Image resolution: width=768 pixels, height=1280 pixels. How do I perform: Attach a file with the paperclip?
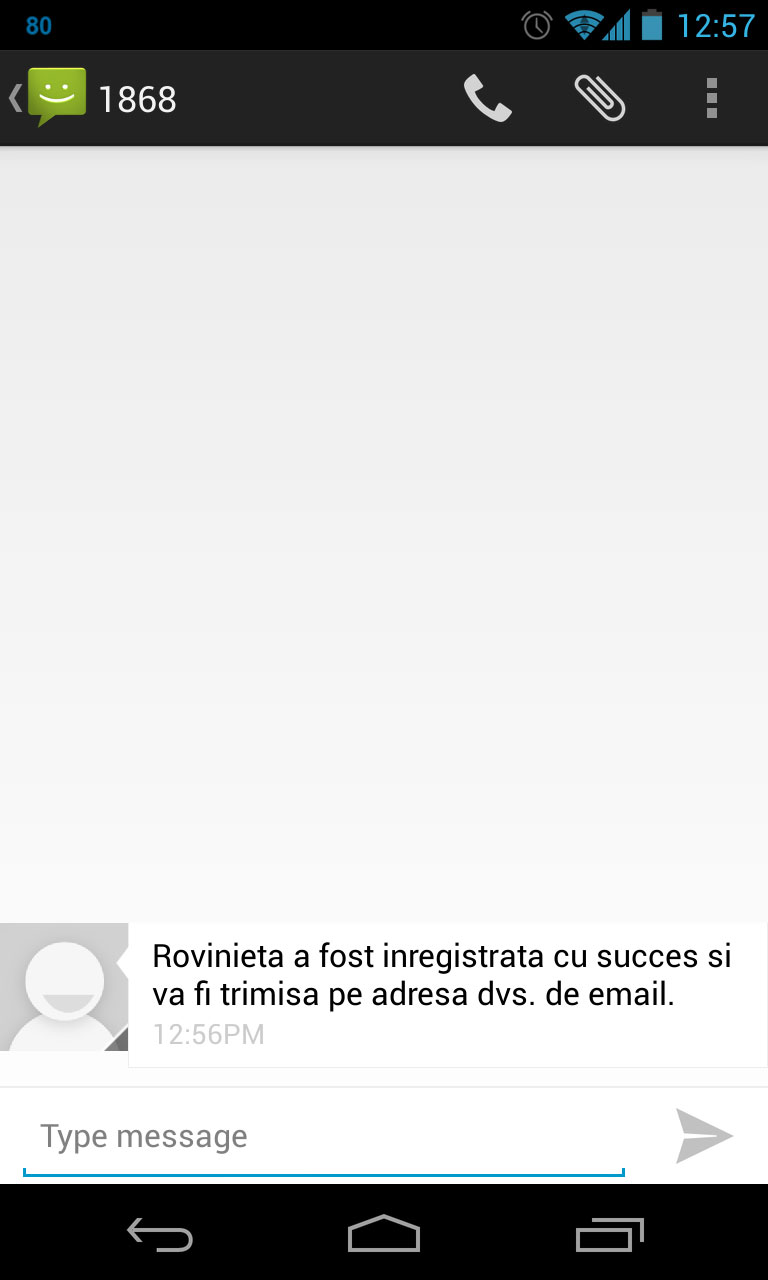(600, 98)
